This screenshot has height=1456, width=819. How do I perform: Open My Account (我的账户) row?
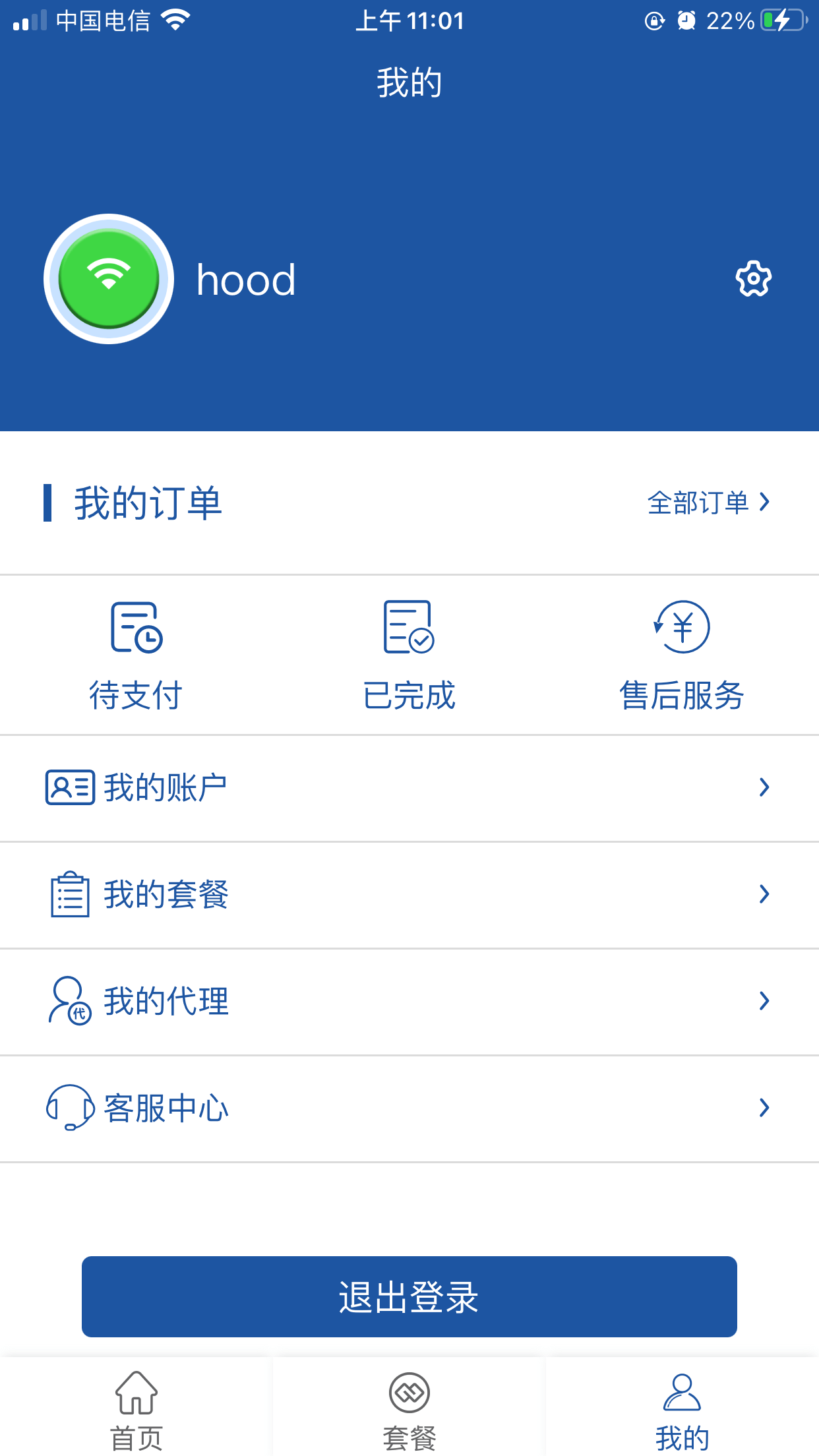tap(409, 787)
